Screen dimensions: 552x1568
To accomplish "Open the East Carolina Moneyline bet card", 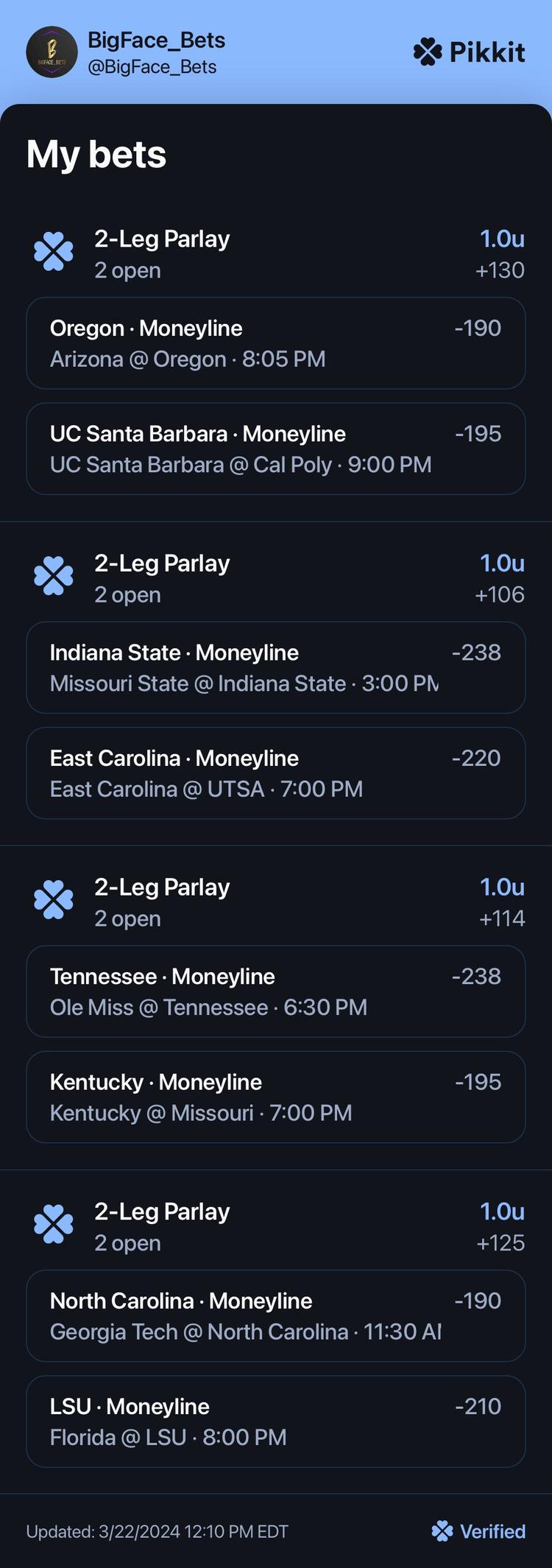I will pos(276,772).
